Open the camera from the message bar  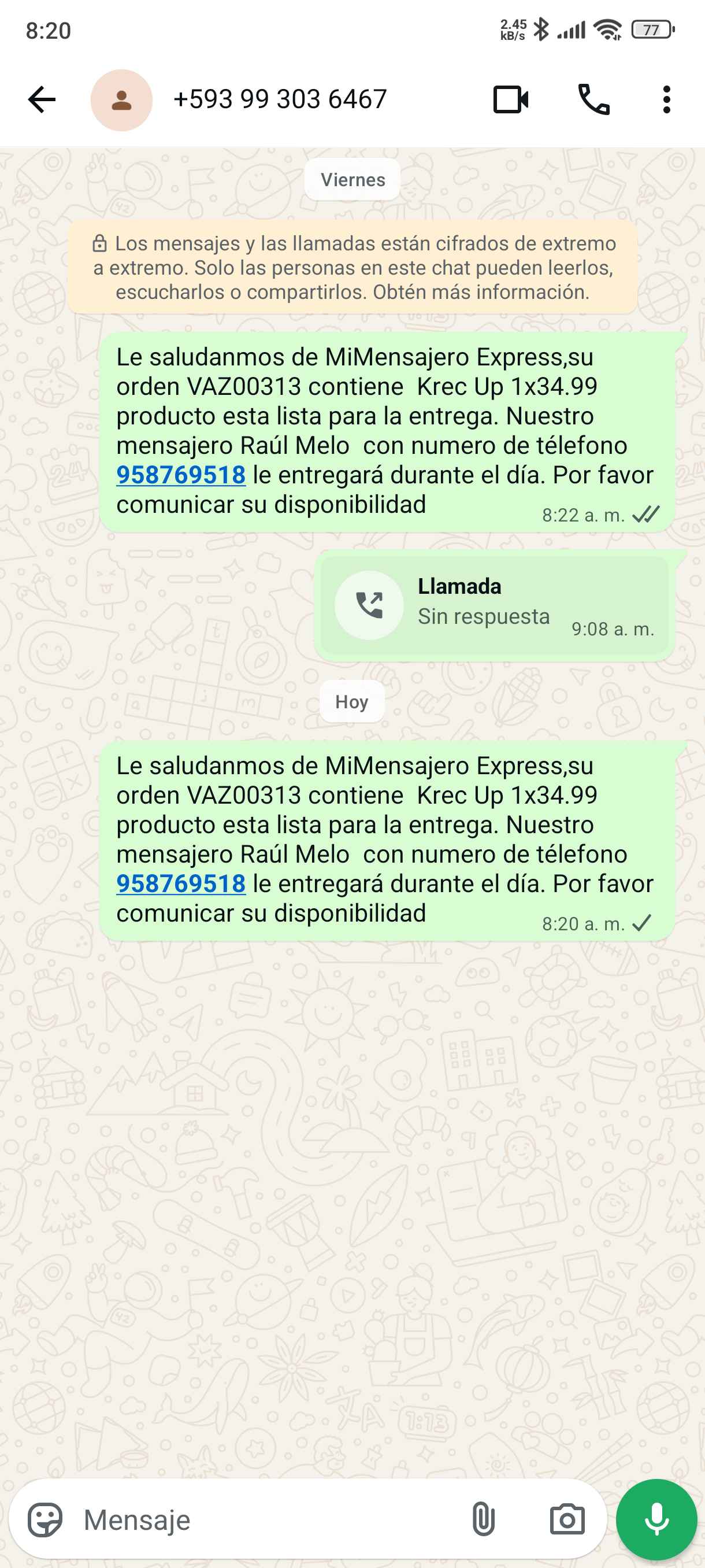567,1520
